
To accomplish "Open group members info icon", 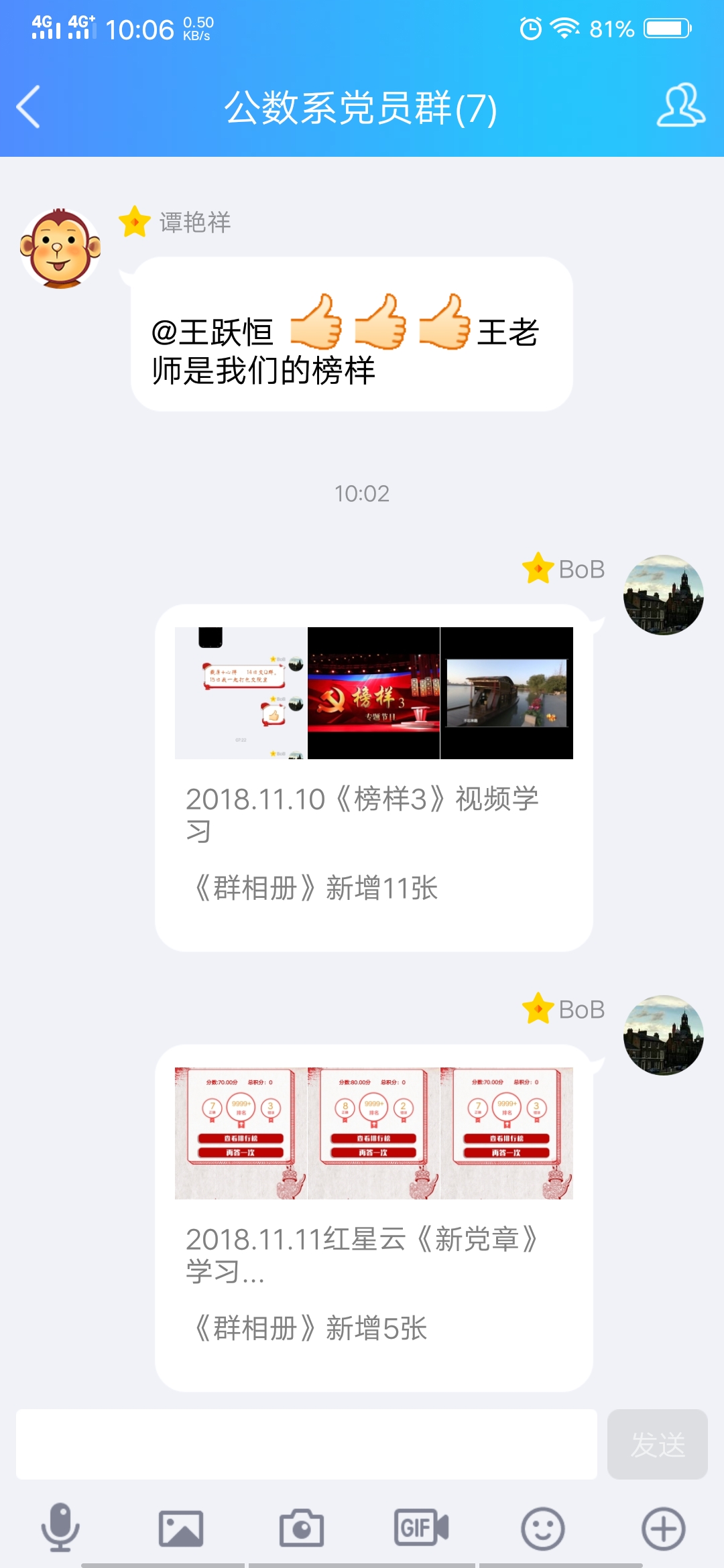I will pyautogui.click(x=680, y=106).
